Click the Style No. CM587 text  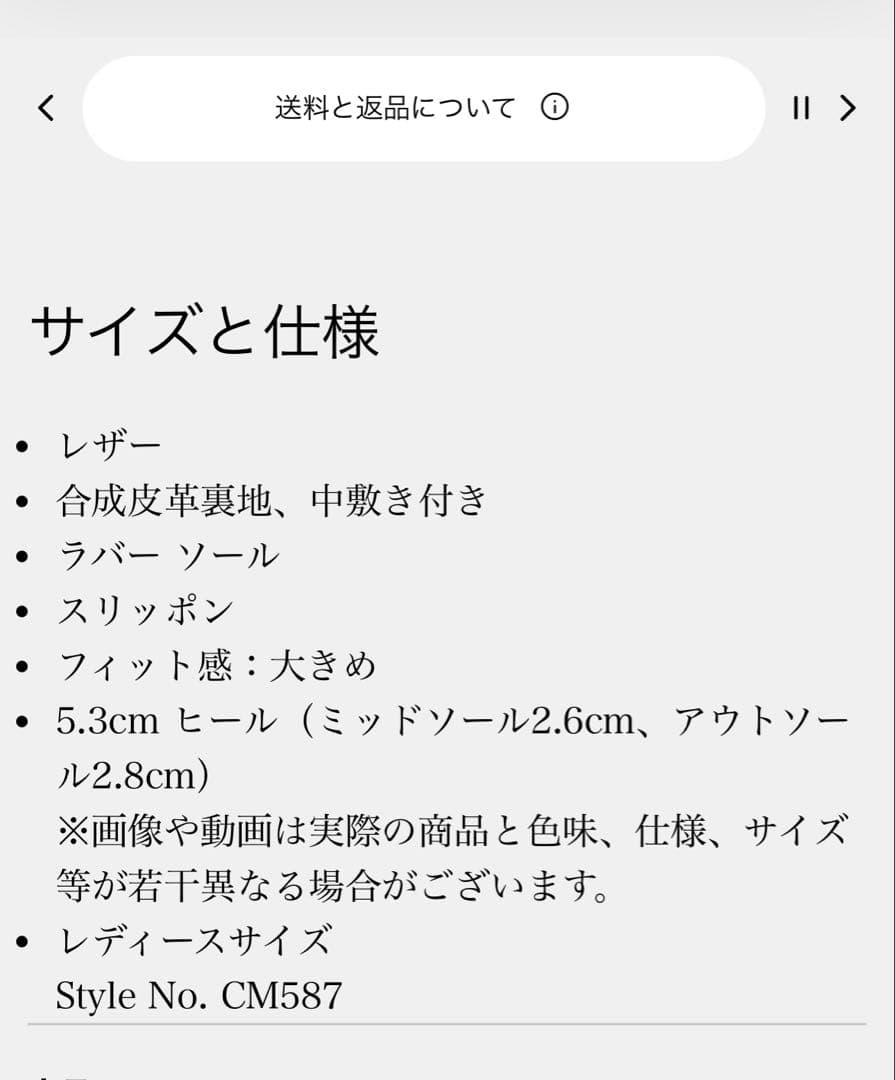coord(200,995)
